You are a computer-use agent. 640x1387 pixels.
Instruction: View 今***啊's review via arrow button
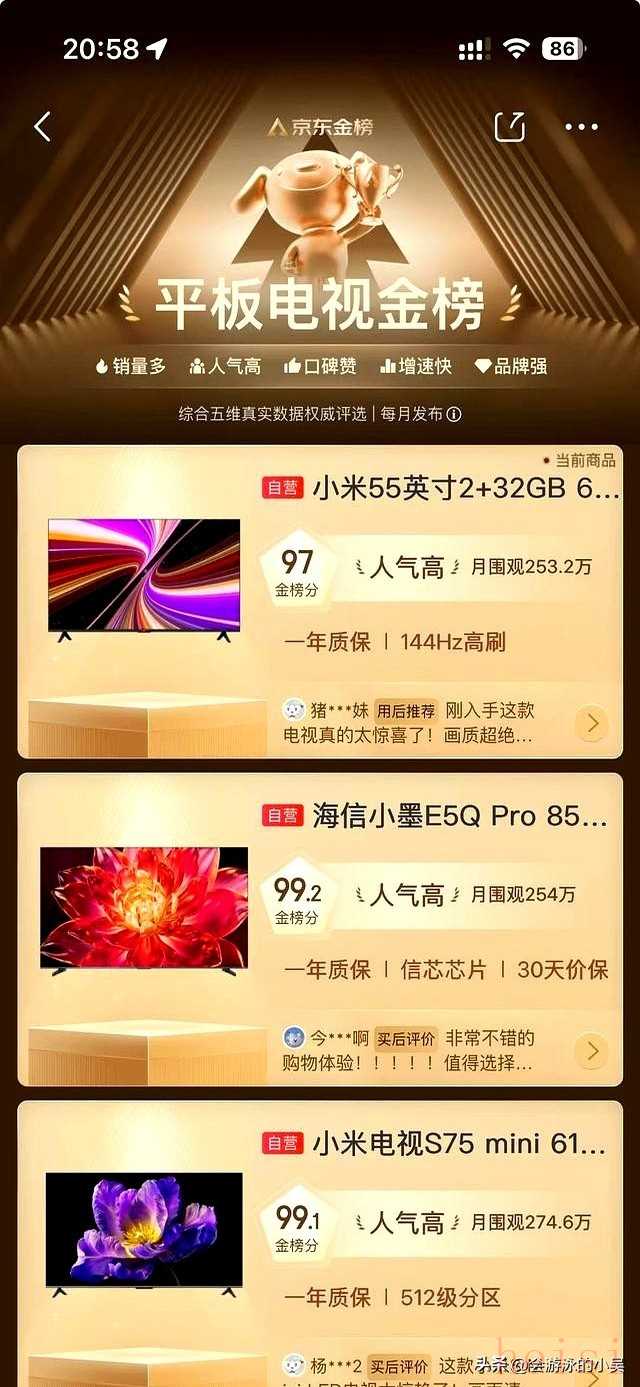(x=592, y=1051)
